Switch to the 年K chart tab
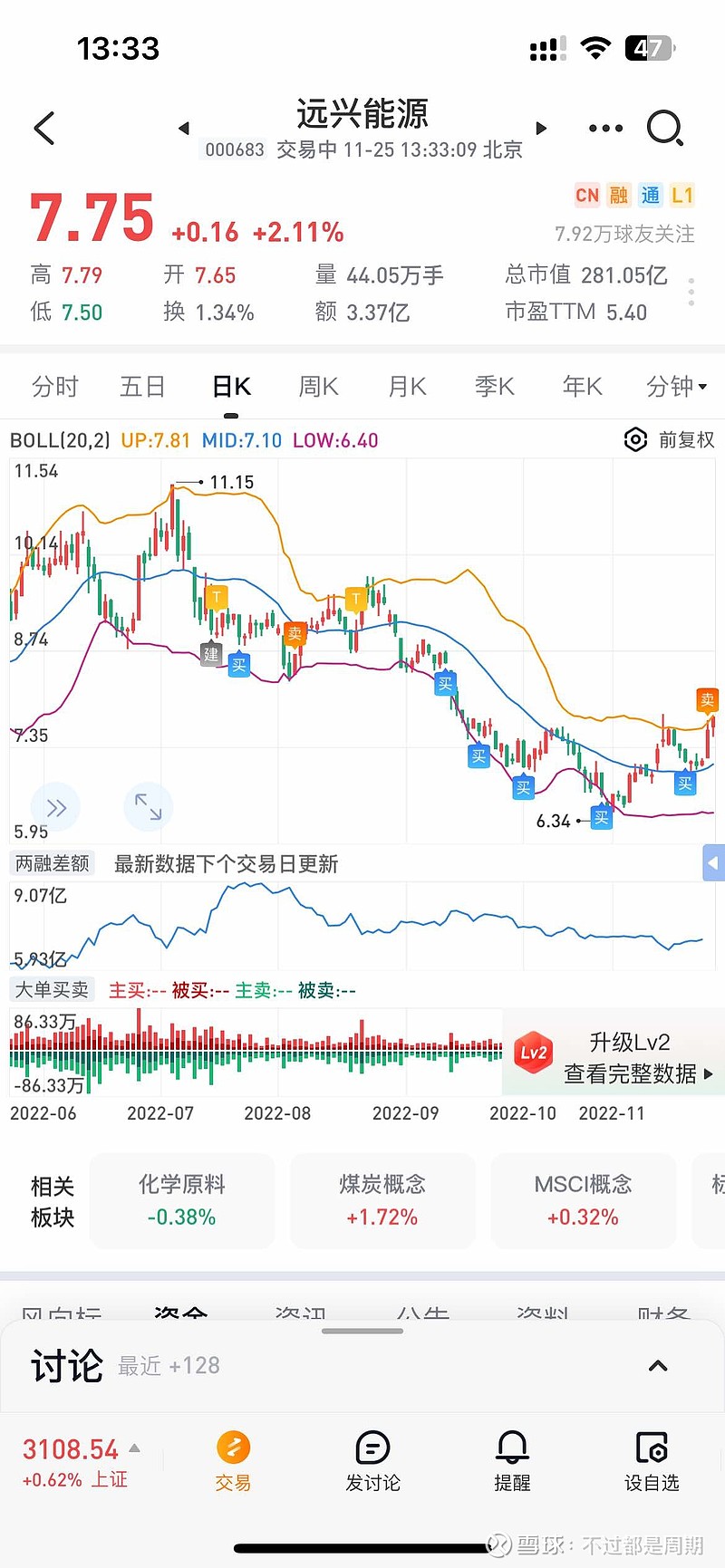The width and height of the screenshot is (725, 1568). point(582,387)
